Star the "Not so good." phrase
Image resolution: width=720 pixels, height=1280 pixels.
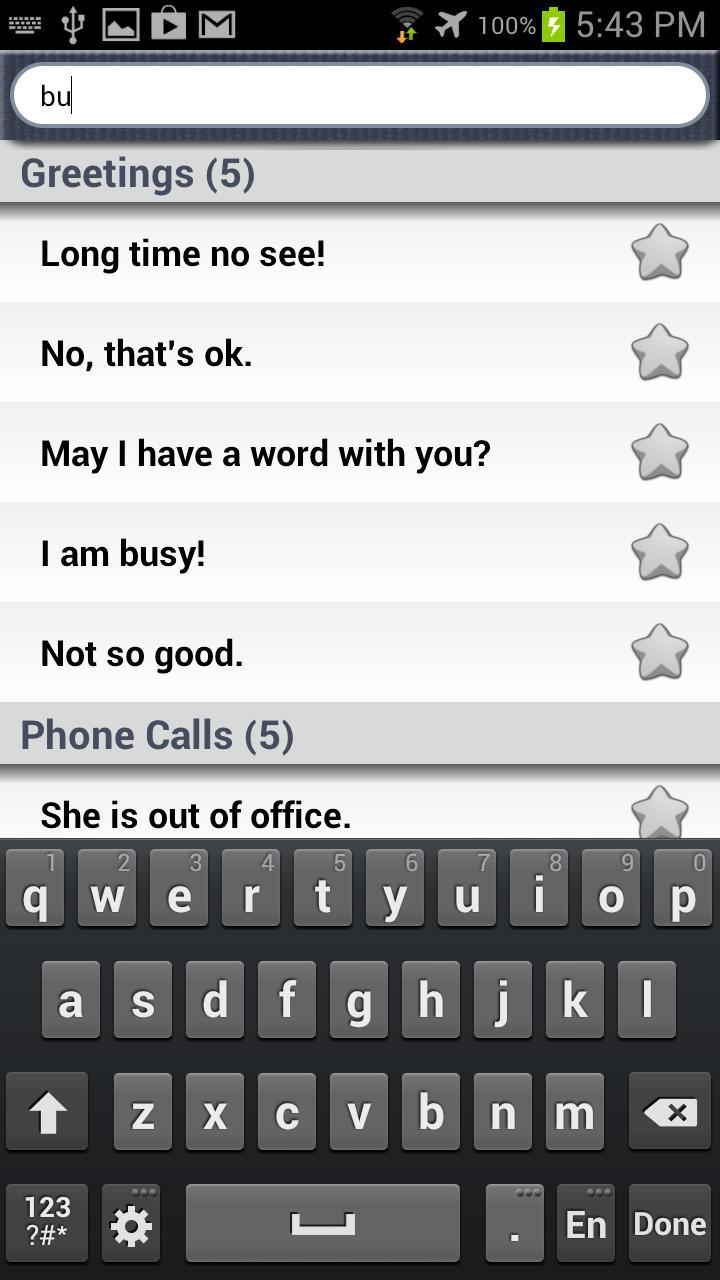click(660, 652)
